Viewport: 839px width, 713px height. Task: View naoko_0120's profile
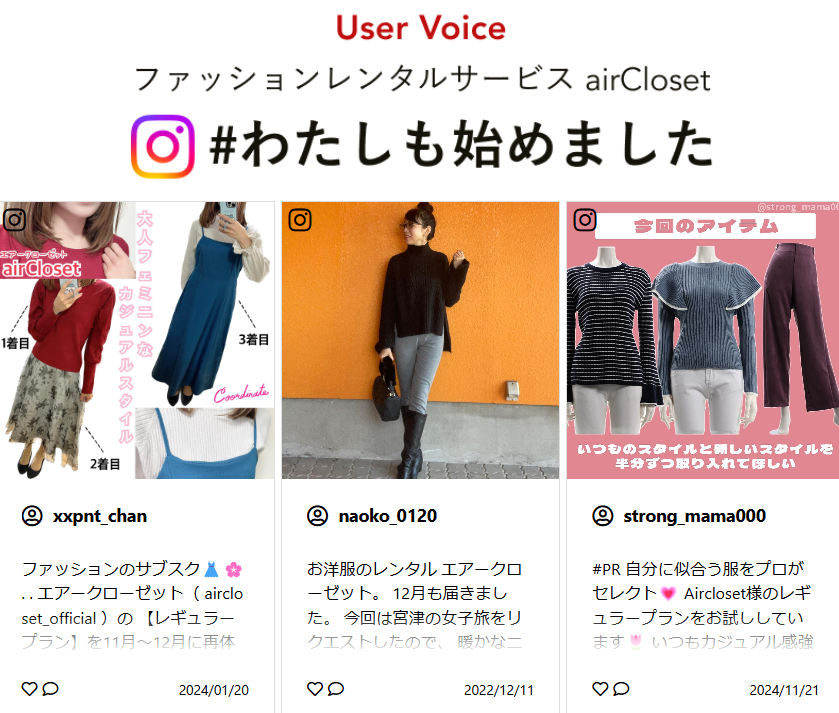[x=387, y=516]
